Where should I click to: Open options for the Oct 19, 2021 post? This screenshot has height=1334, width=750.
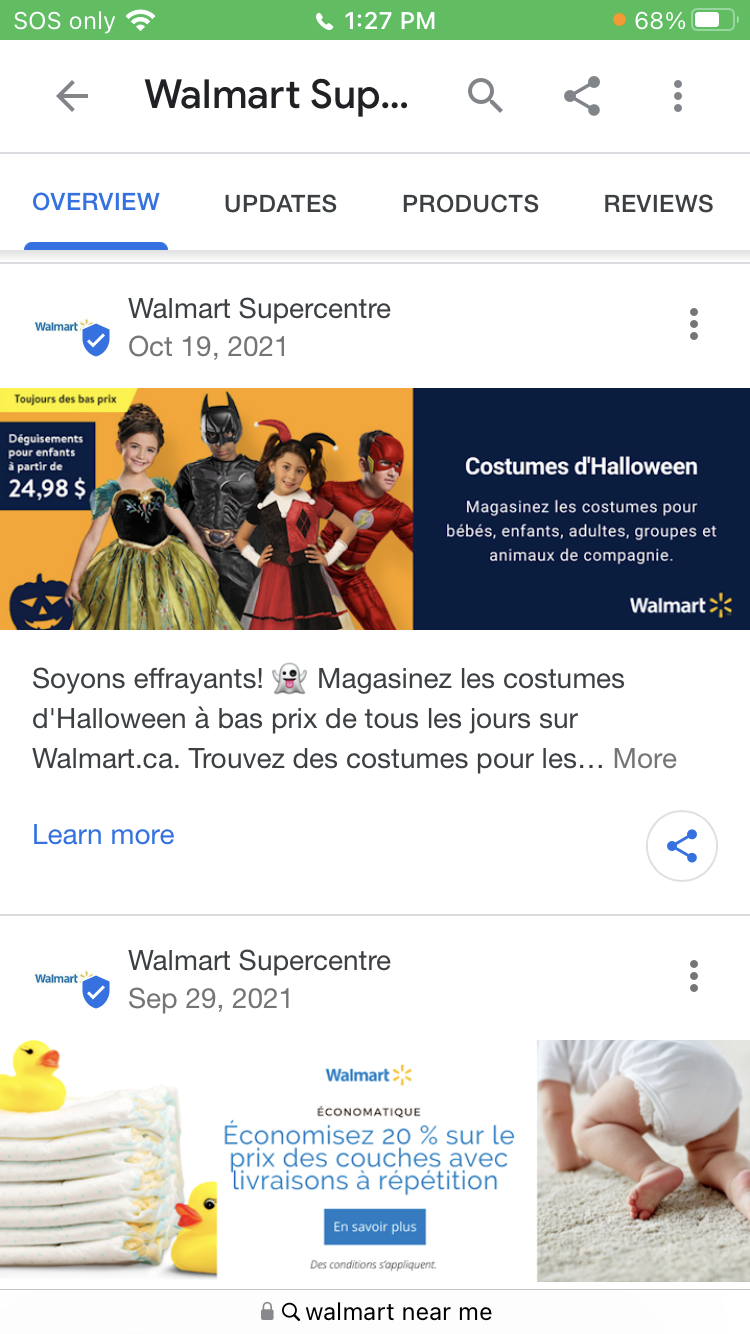point(694,324)
